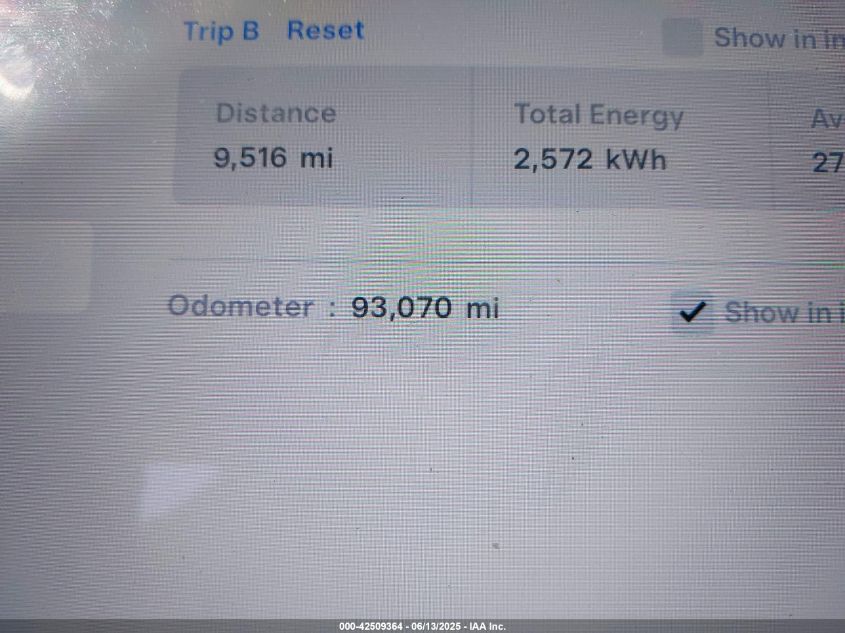Reset the Trip B counter
This screenshot has height=633, width=845.
click(325, 31)
